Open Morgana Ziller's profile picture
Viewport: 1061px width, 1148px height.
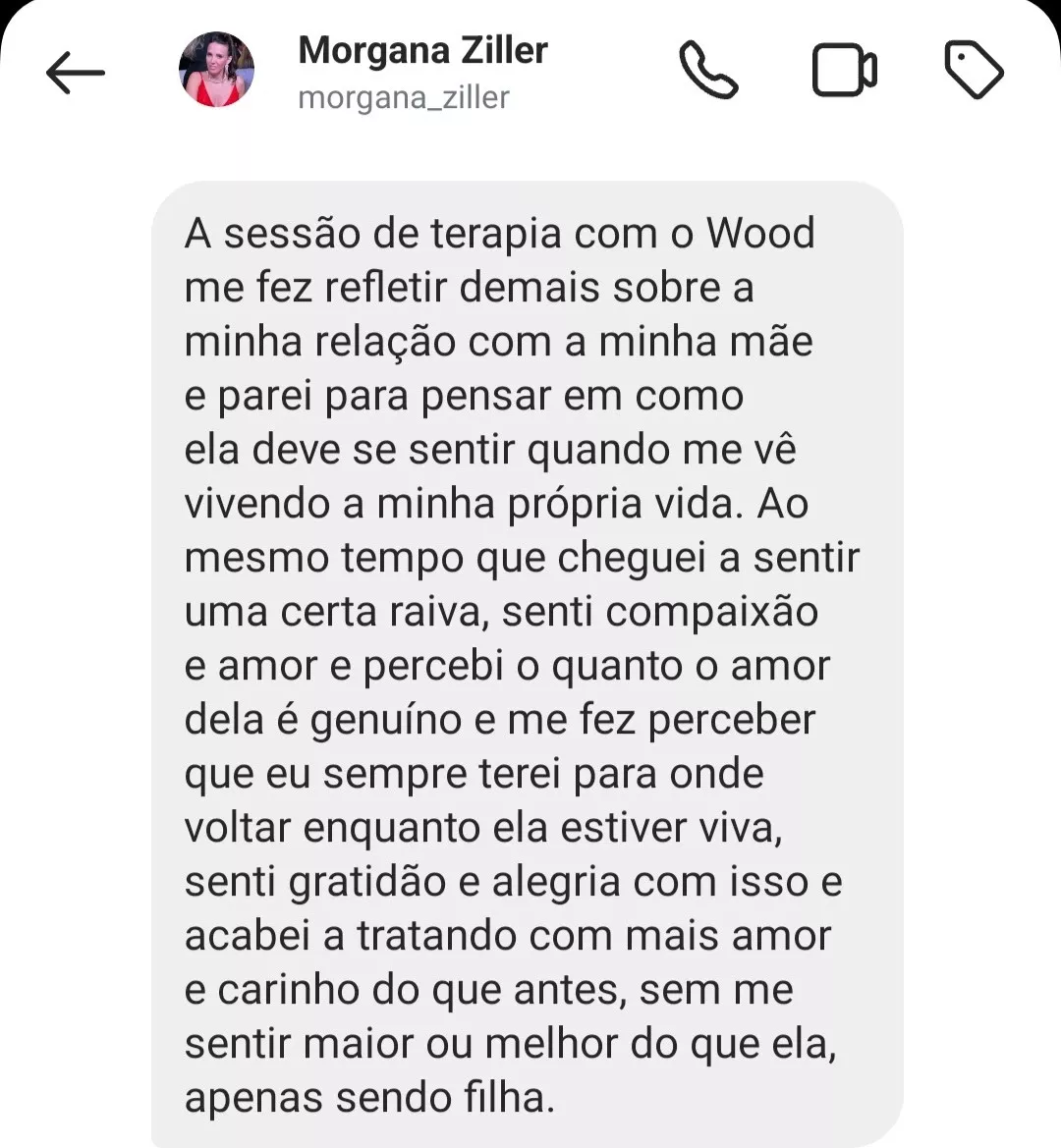[216, 70]
